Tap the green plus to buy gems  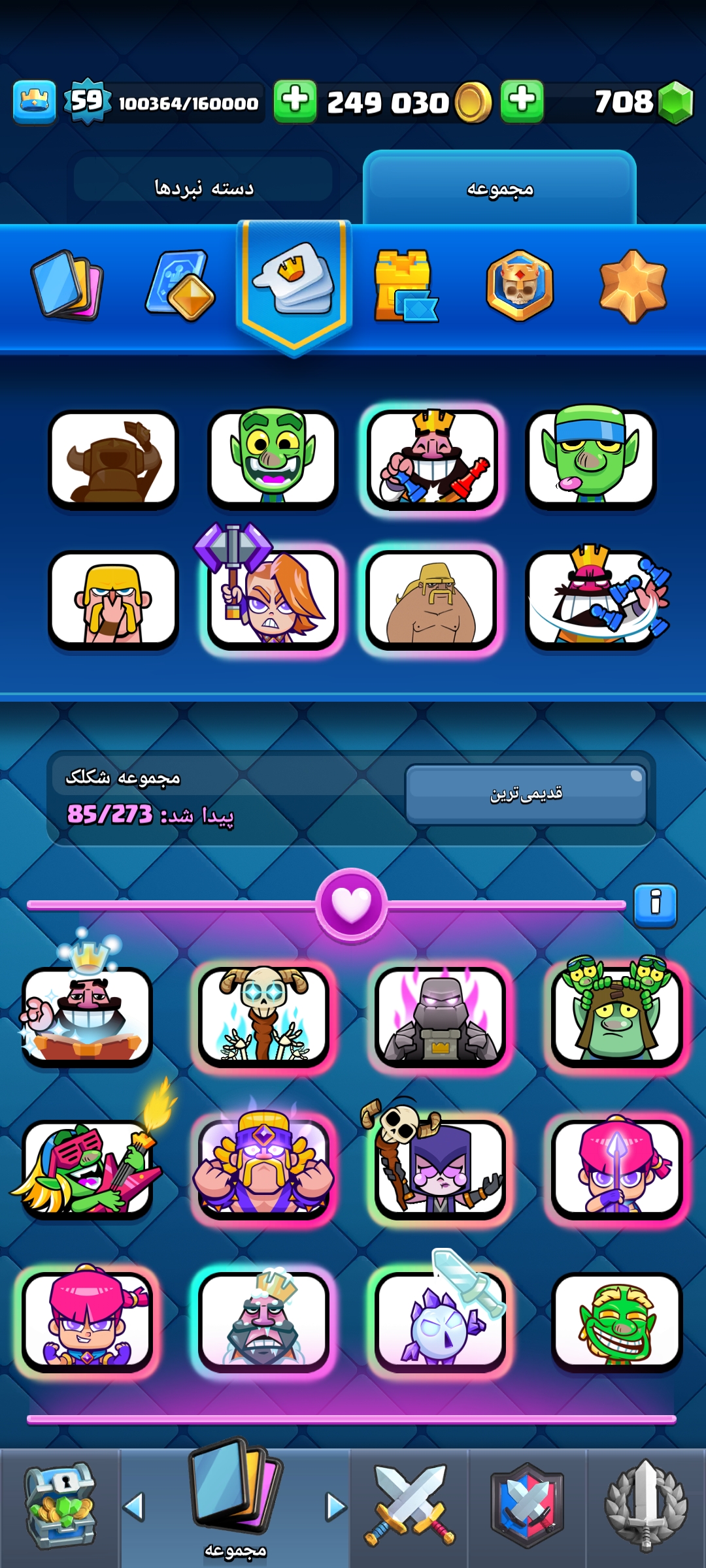tap(522, 101)
